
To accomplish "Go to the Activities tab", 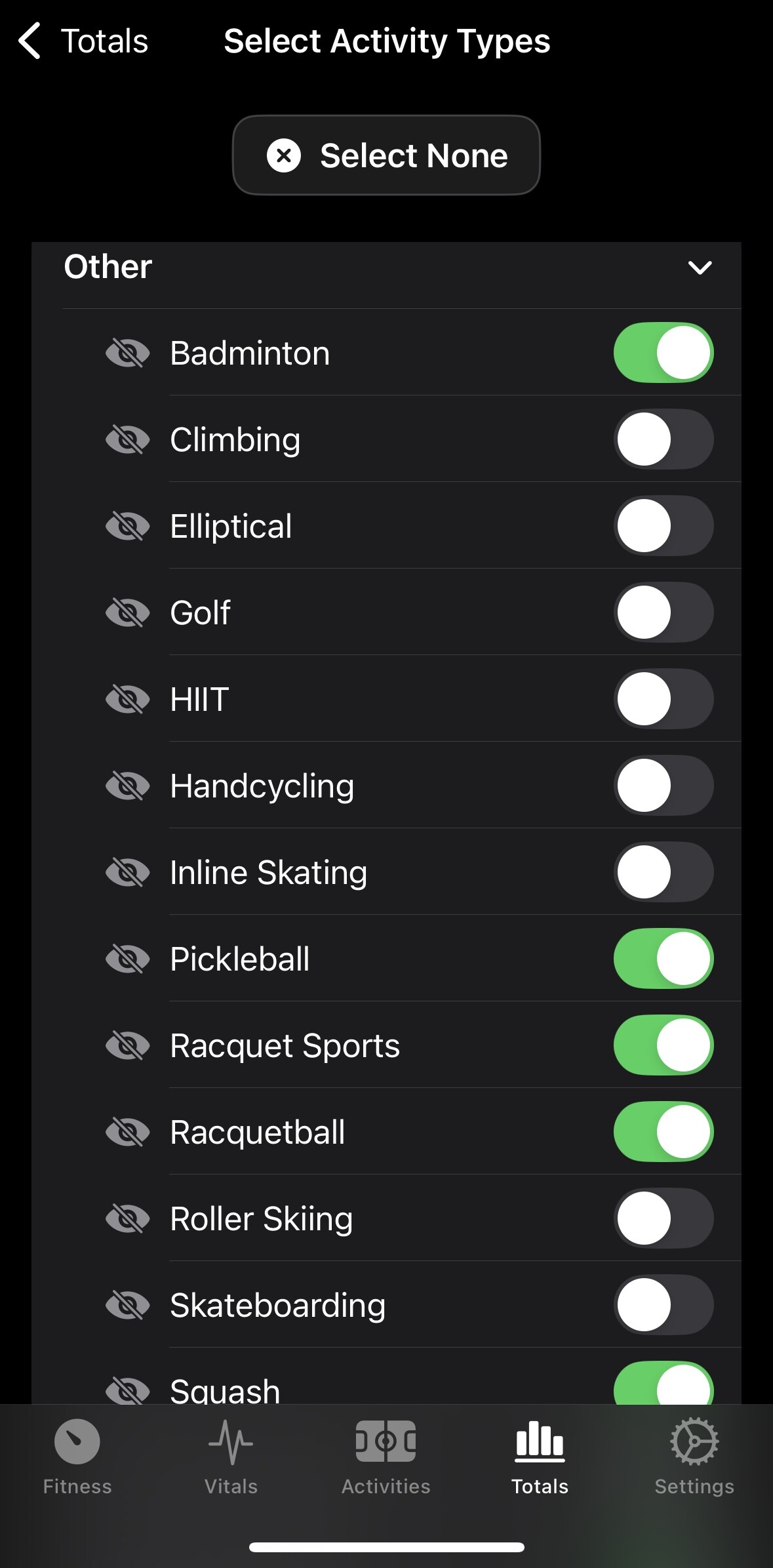I will [x=386, y=1457].
